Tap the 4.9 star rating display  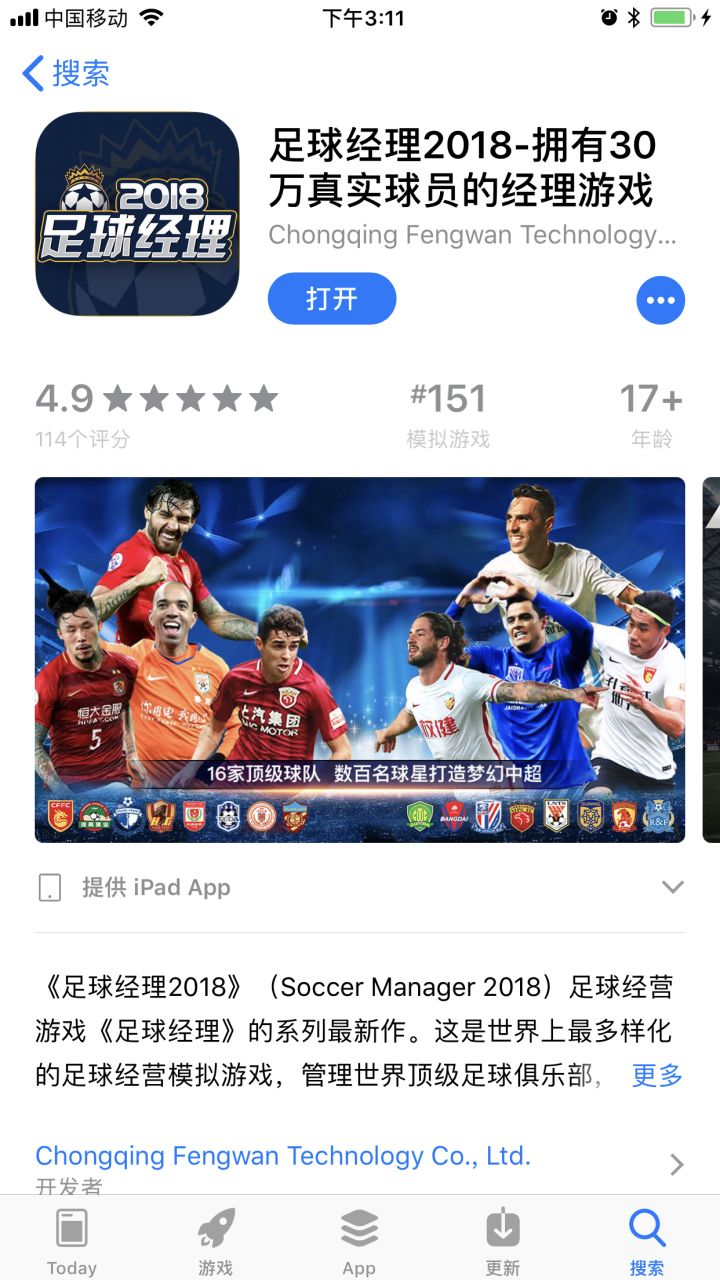160,399
